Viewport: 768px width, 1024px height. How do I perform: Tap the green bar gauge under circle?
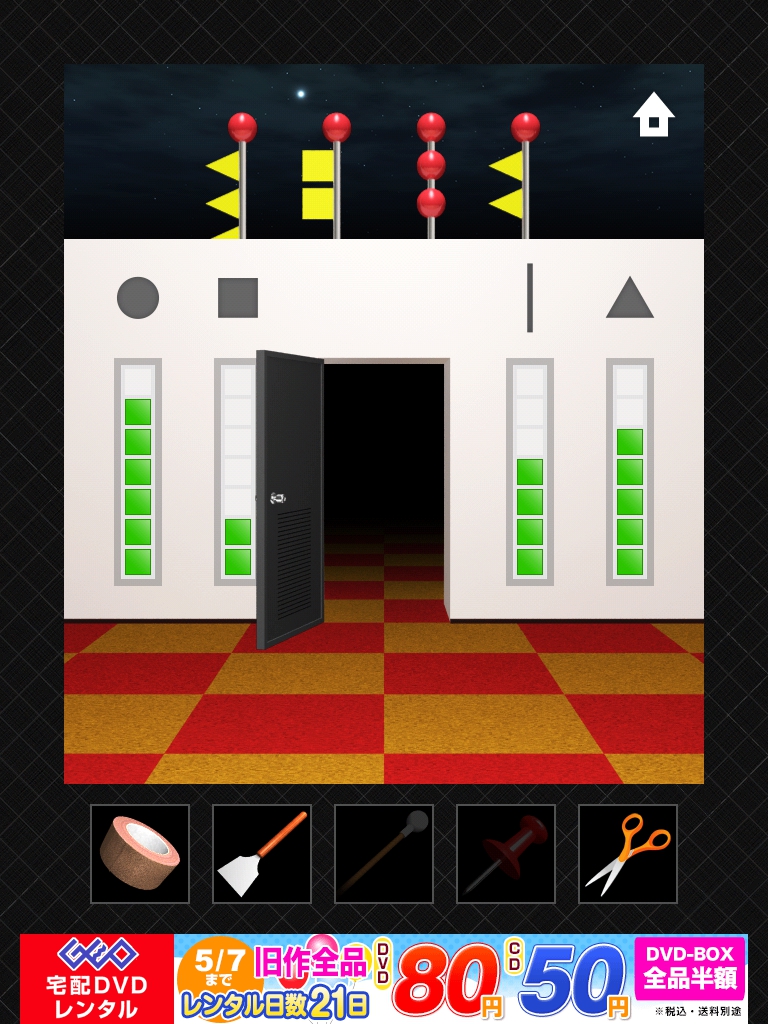pyautogui.click(x=138, y=472)
